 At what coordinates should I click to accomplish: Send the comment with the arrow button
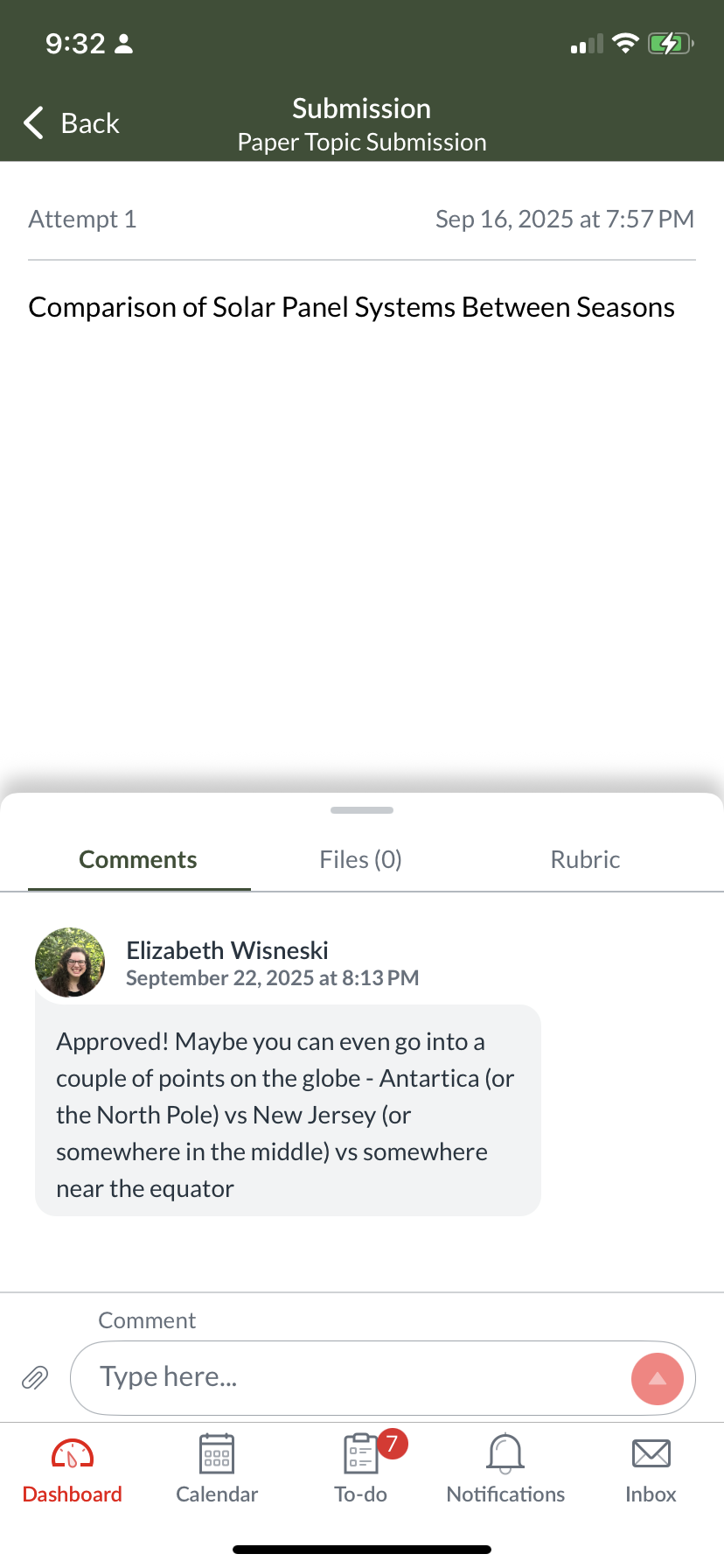point(658,1378)
